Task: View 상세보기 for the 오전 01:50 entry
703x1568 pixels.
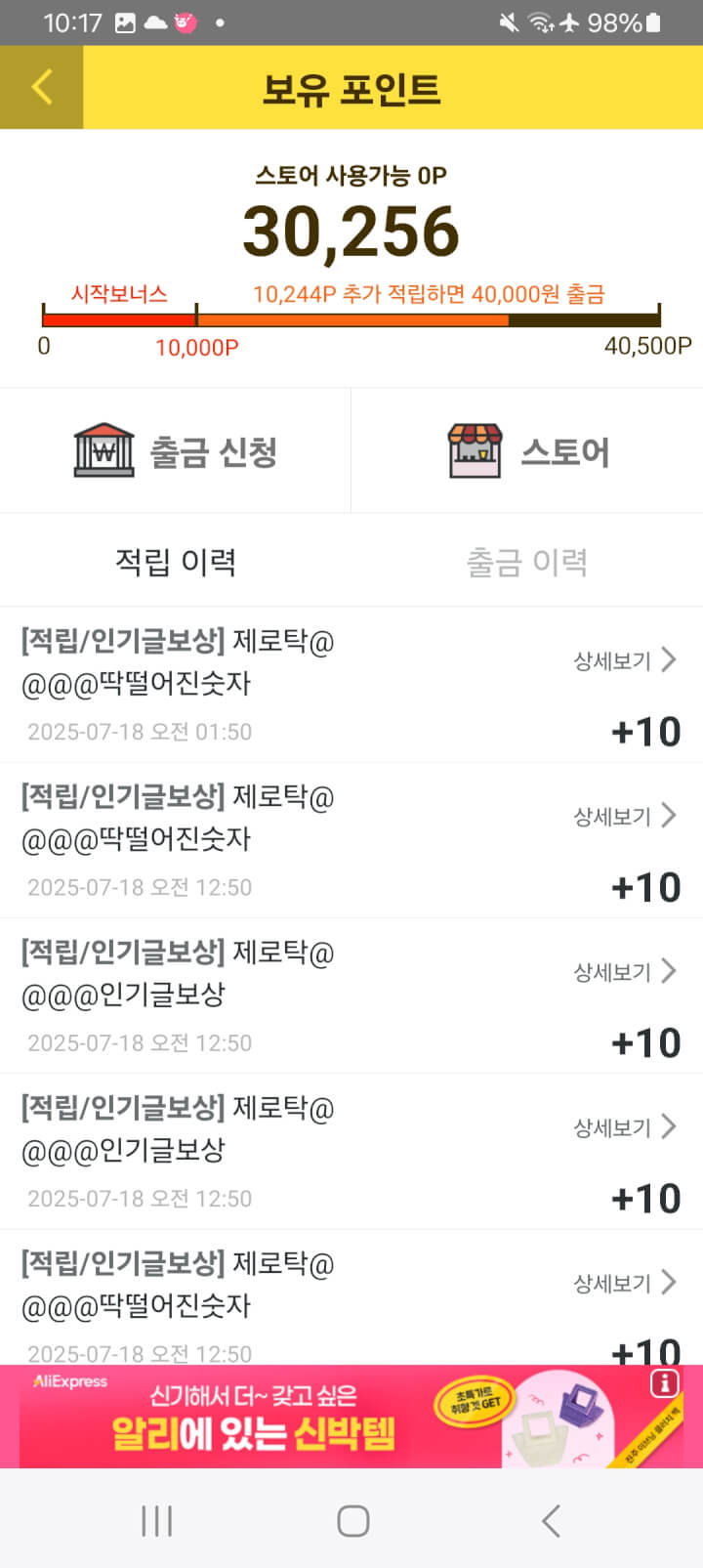Action: pos(625,660)
